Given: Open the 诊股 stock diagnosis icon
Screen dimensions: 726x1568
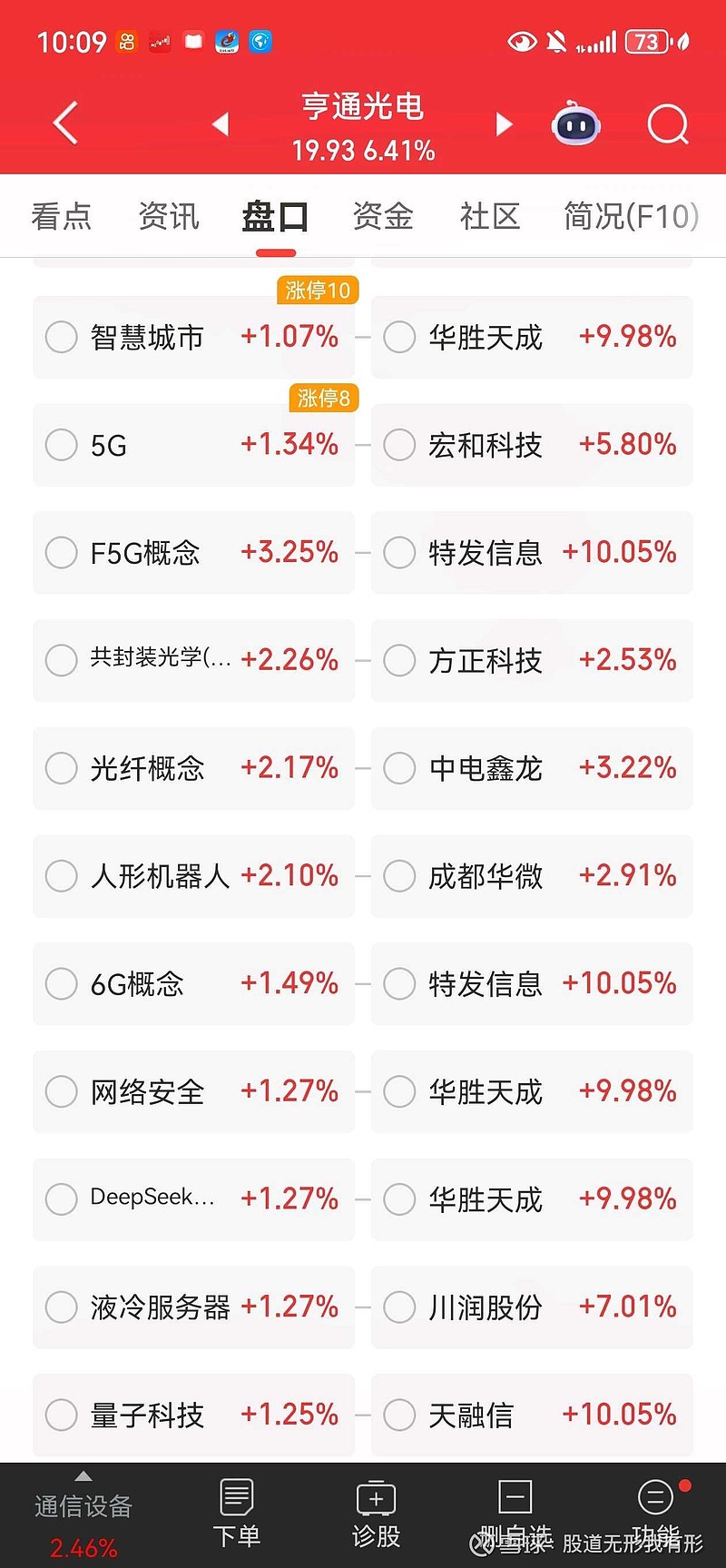Looking at the screenshot, I should point(376,1512).
